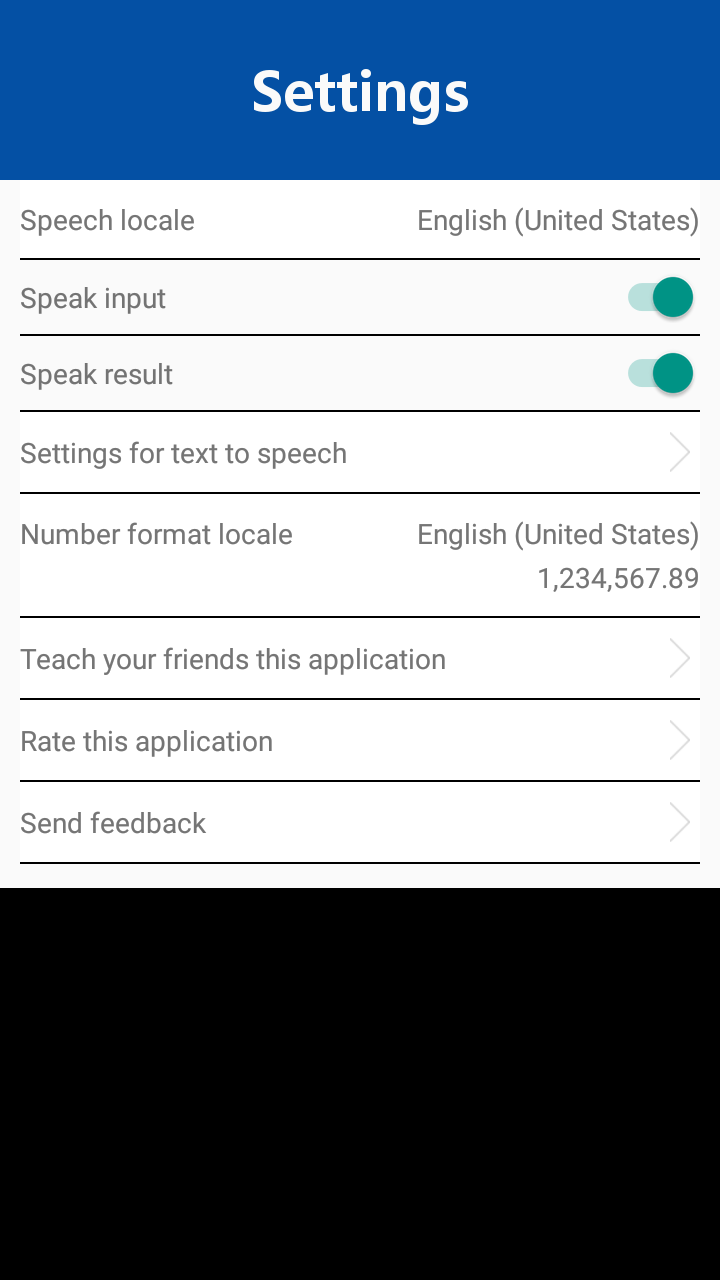This screenshot has height=1280, width=720.
Task: Select Teach your friends this application
Action: [233, 658]
